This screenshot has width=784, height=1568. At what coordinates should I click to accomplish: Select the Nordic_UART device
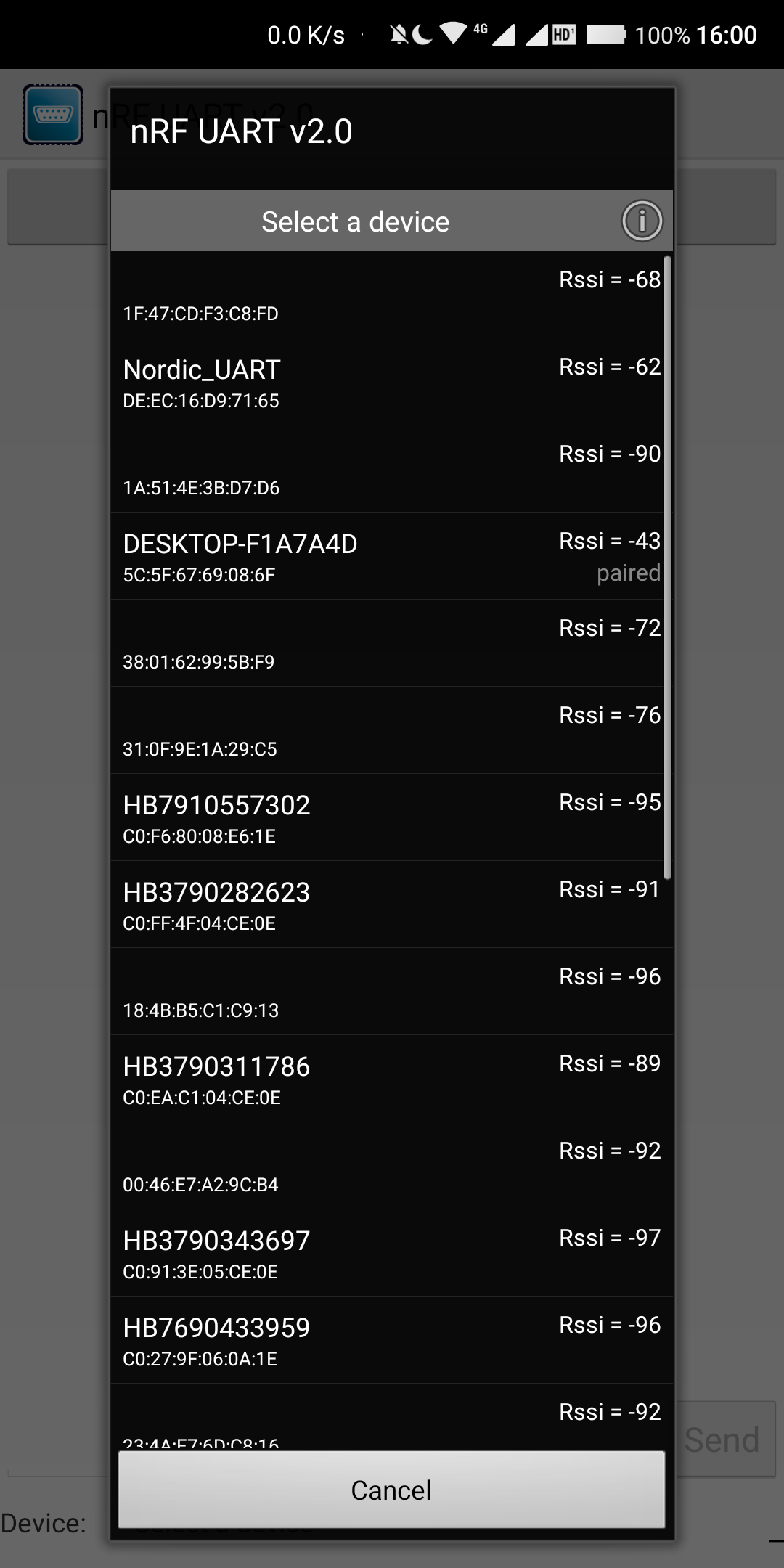[392, 382]
